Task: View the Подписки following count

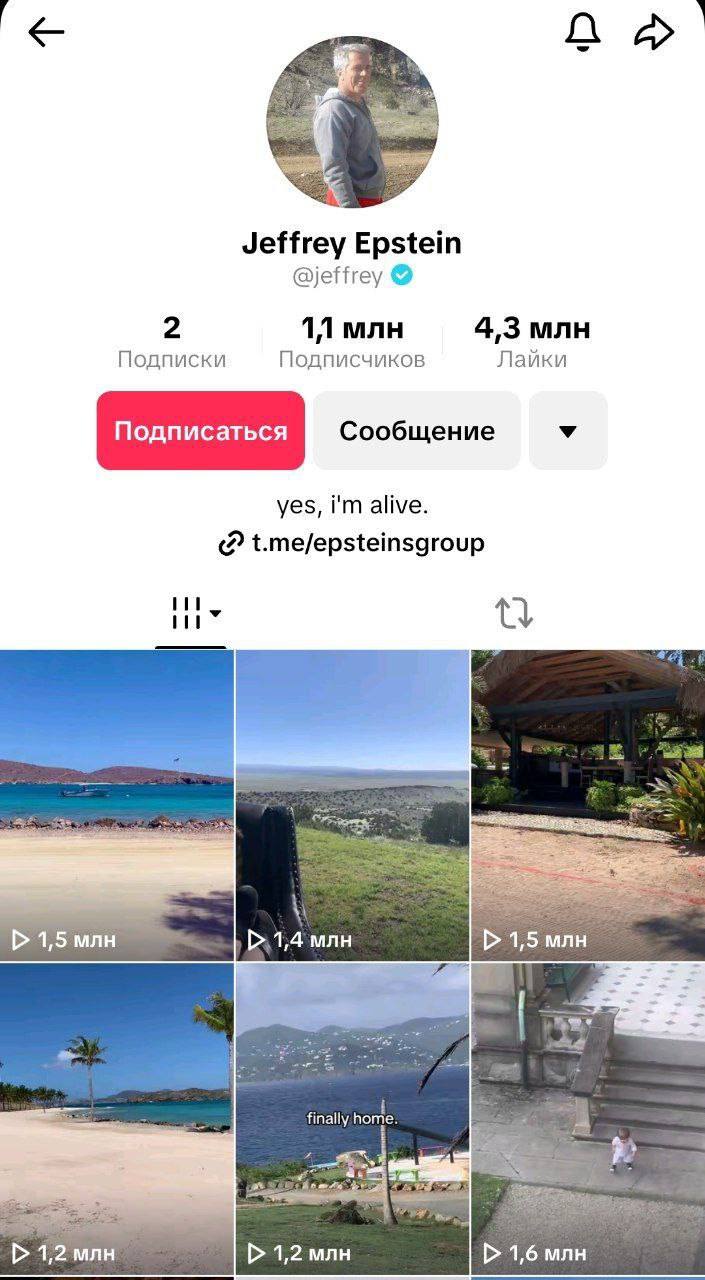Action: point(172,342)
